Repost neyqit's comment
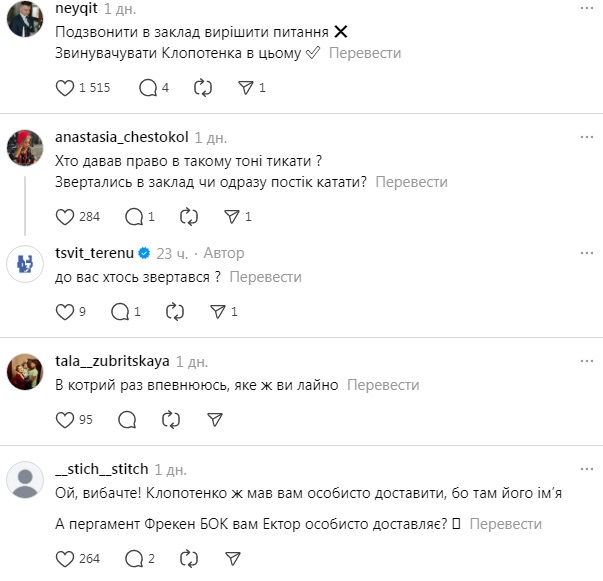 pyautogui.click(x=203, y=88)
